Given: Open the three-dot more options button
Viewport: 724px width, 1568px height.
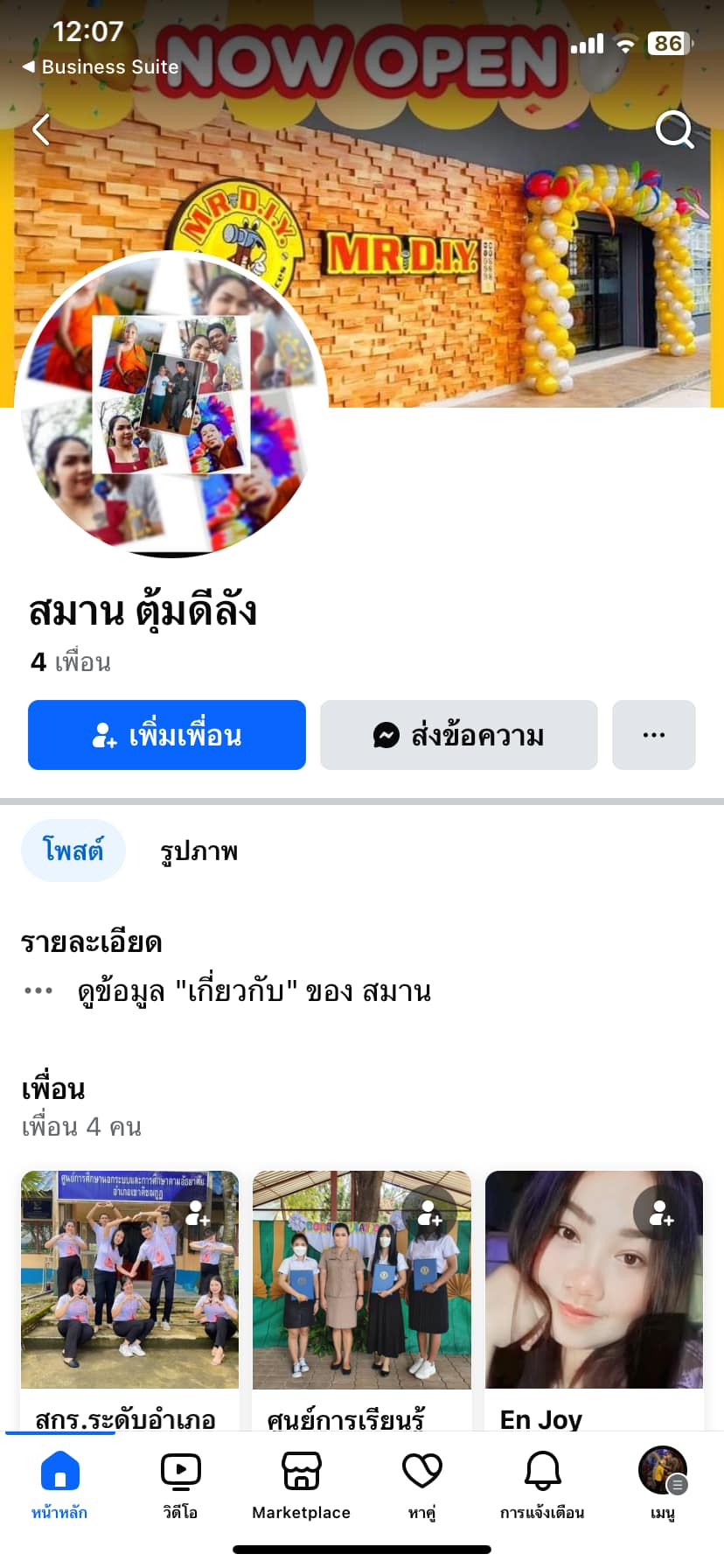Looking at the screenshot, I should pyautogui.click(x=654, y=735).
